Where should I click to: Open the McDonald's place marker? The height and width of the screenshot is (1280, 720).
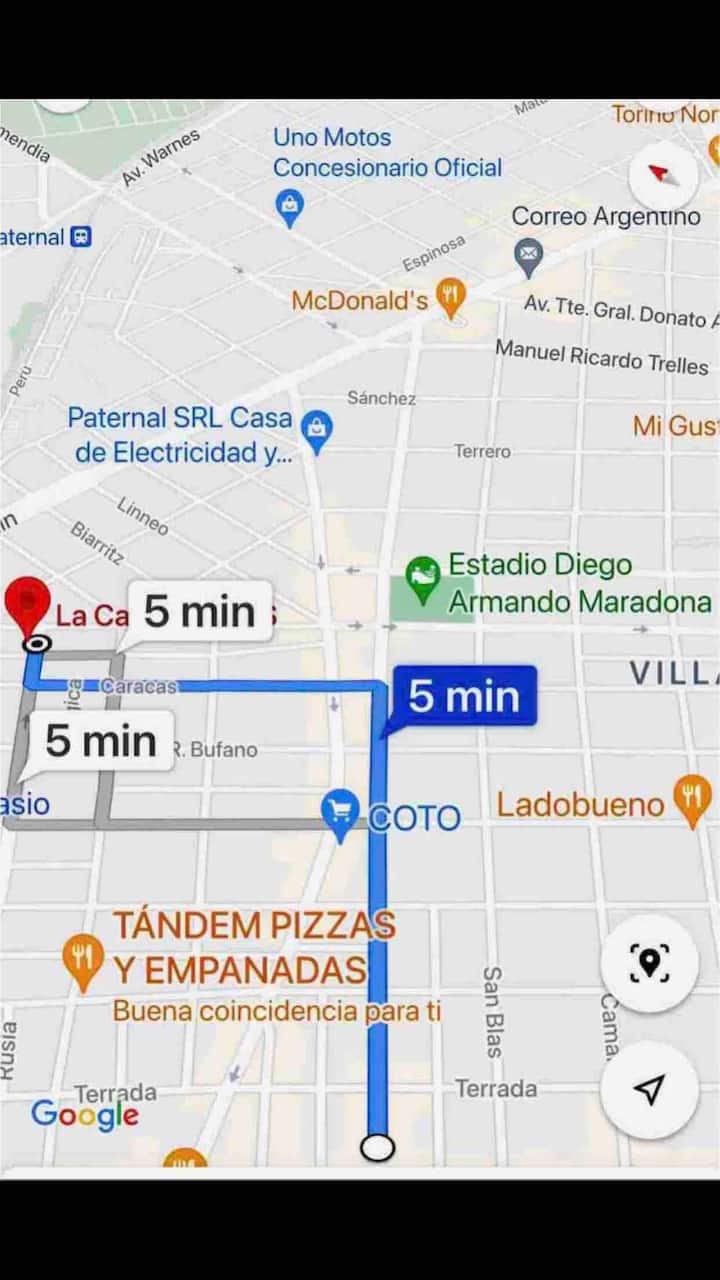click(452, 297)
